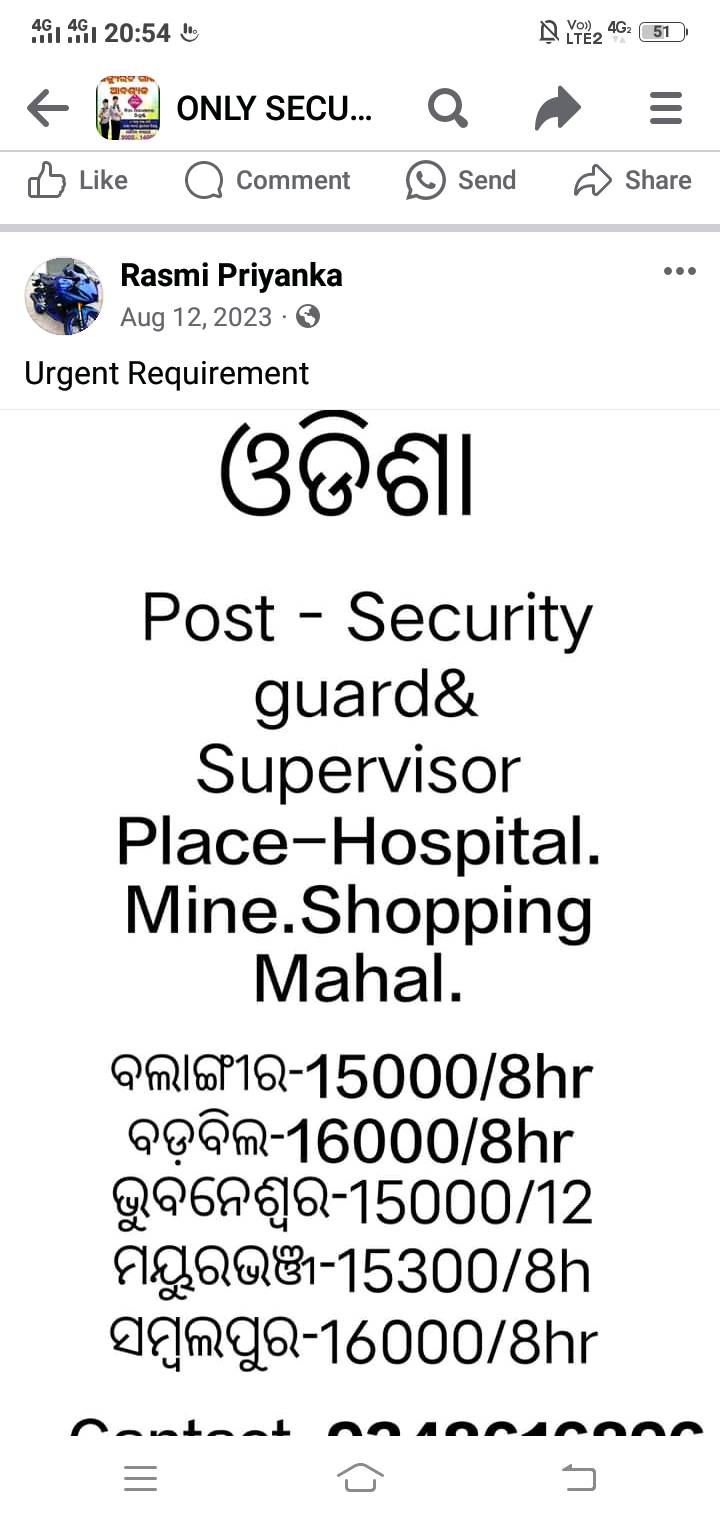Tap Share under the post
This screenshot has height=1520, width=720.
tap(633, 181)
